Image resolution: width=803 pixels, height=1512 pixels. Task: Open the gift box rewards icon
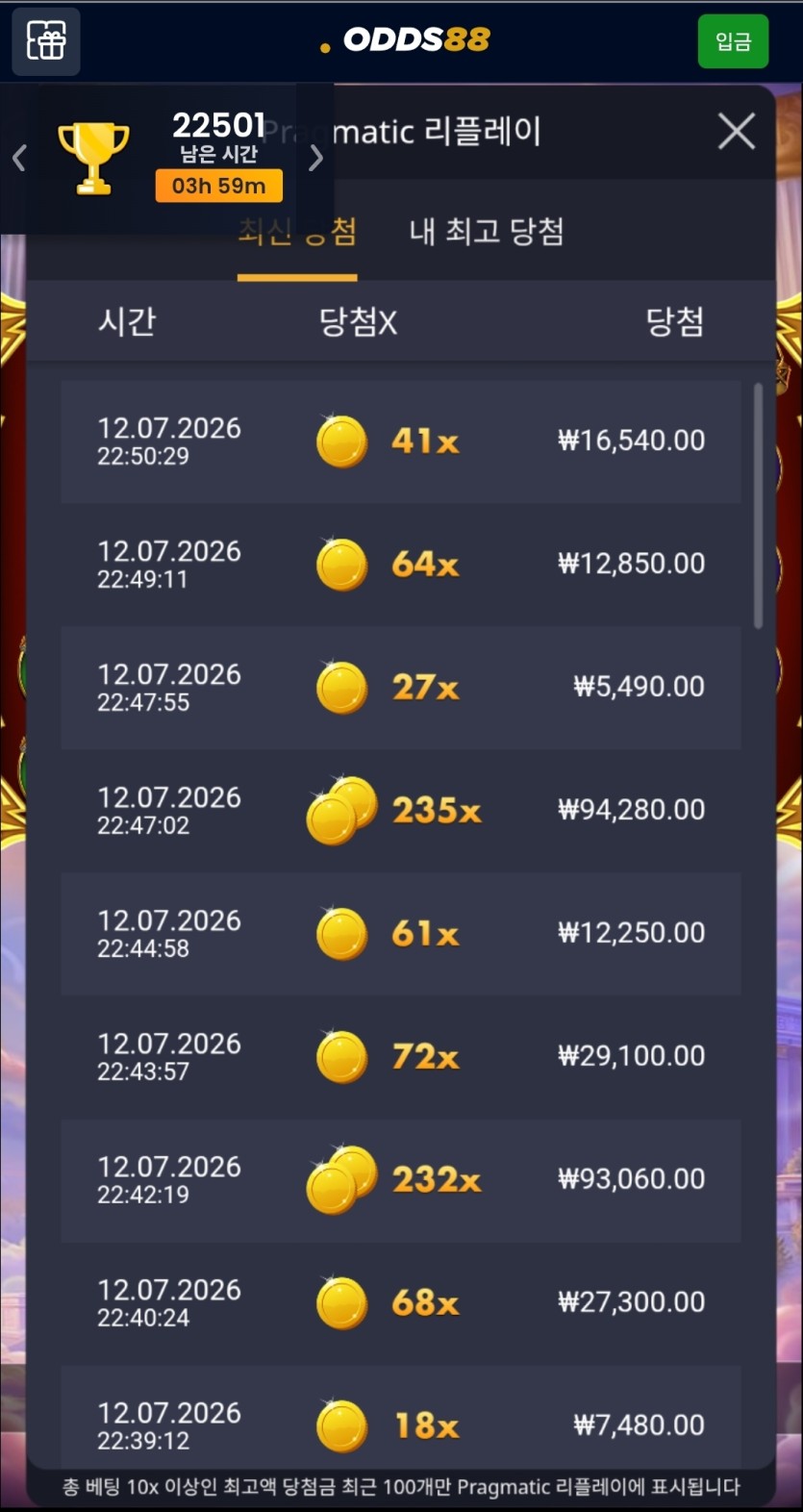tap(46, 41)
